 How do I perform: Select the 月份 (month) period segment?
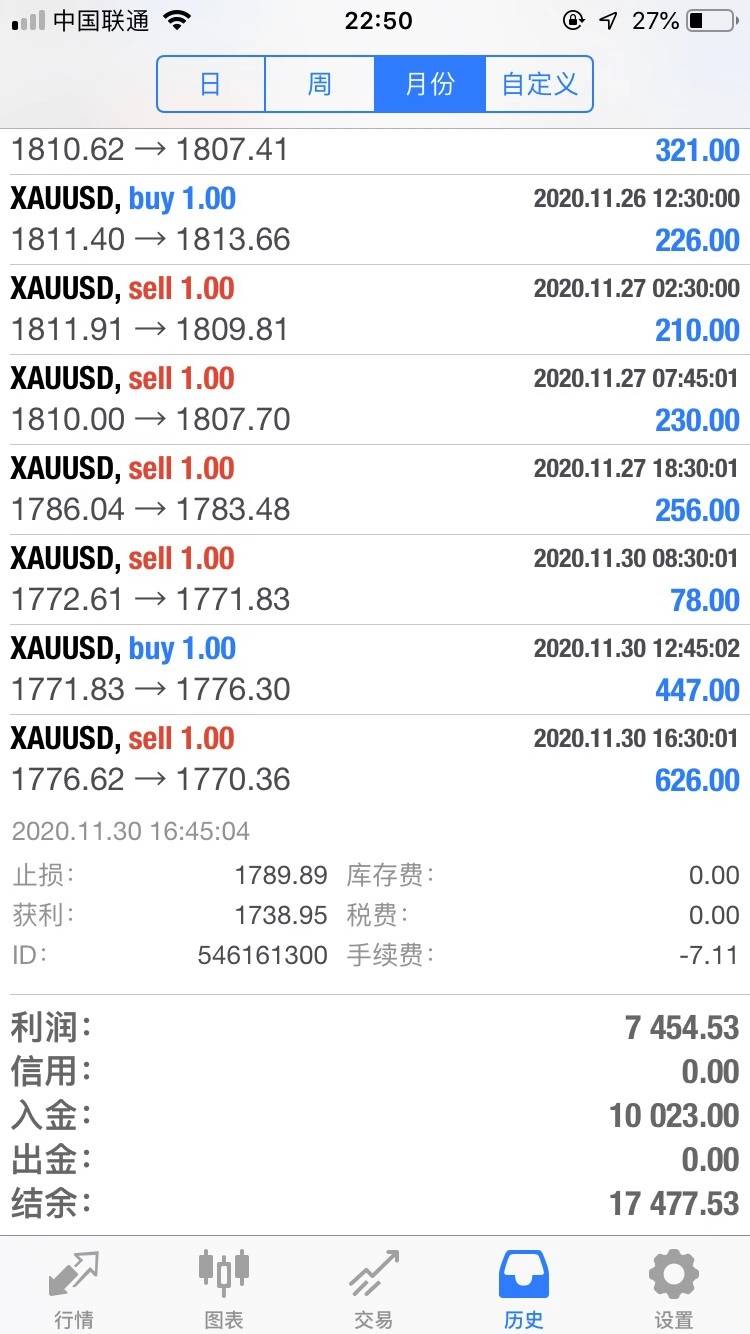(x=430, y=84)
